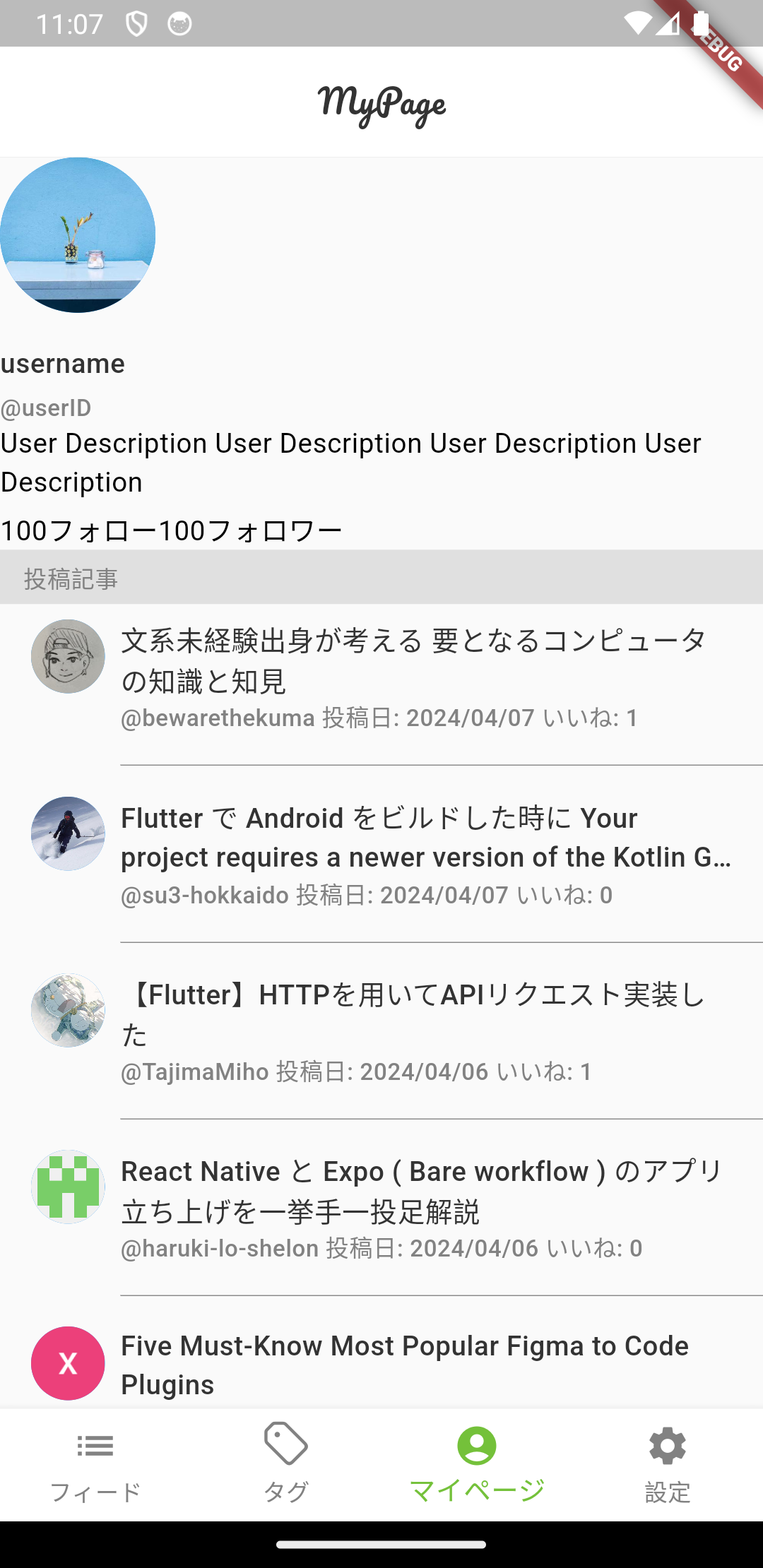This screenshot has width=763, height=1568.
Task: Open the タグ tab
Action: (x=286, y=1463)
